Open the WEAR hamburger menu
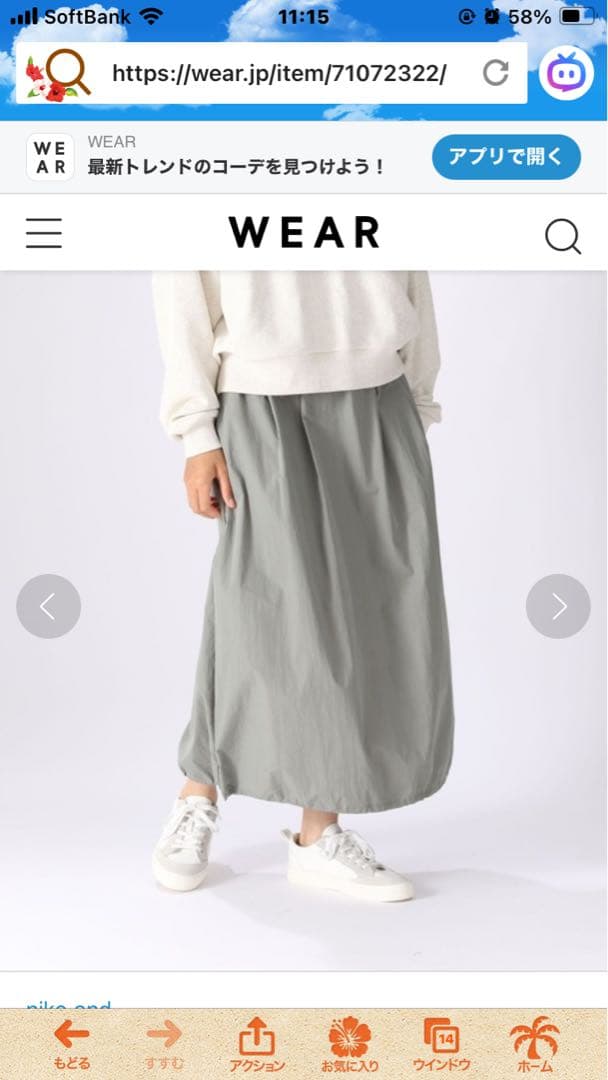 coord(44,233)
